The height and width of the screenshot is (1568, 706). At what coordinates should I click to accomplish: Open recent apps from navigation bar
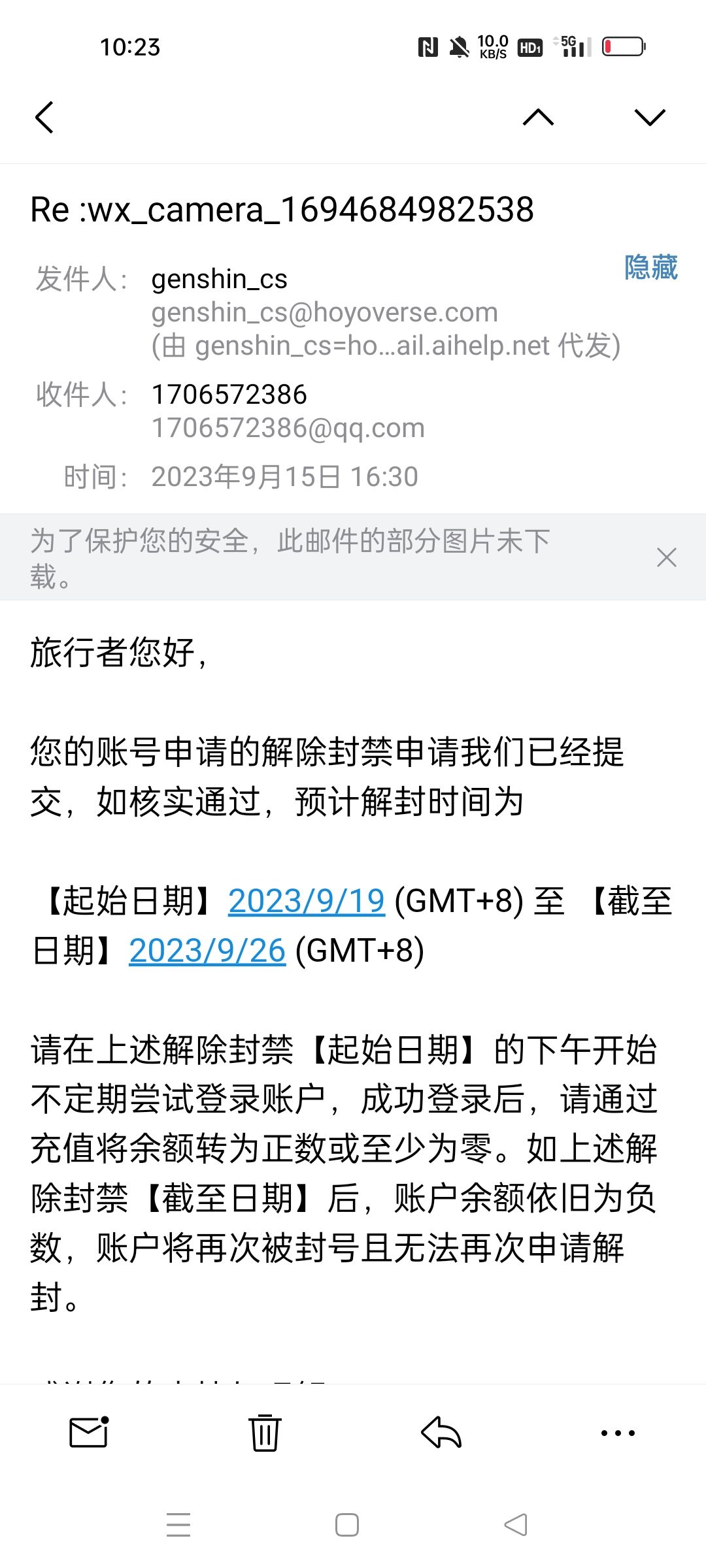click(x=178, y=1525)
